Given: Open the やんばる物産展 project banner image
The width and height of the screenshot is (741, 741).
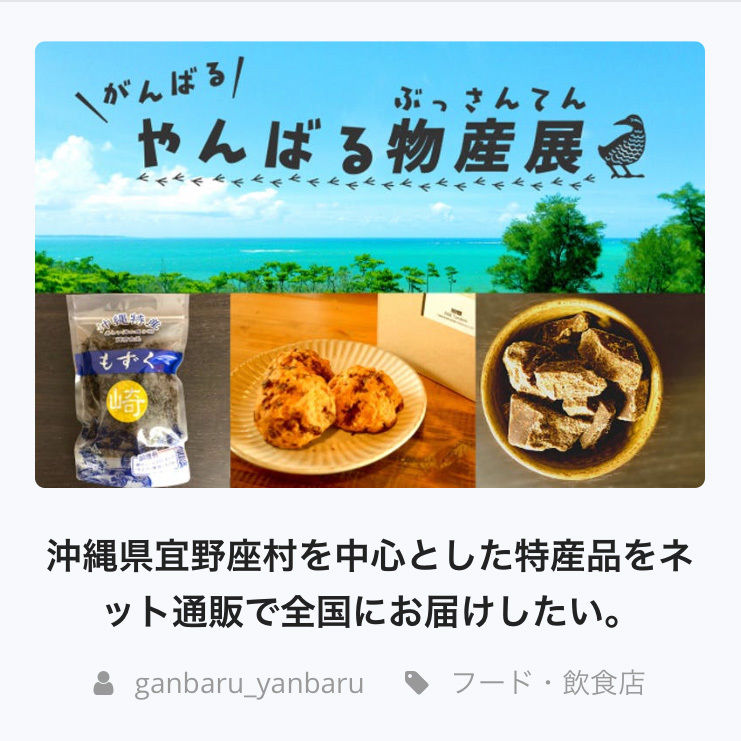Looking at the screenshot, I should [x=370, y=264].
